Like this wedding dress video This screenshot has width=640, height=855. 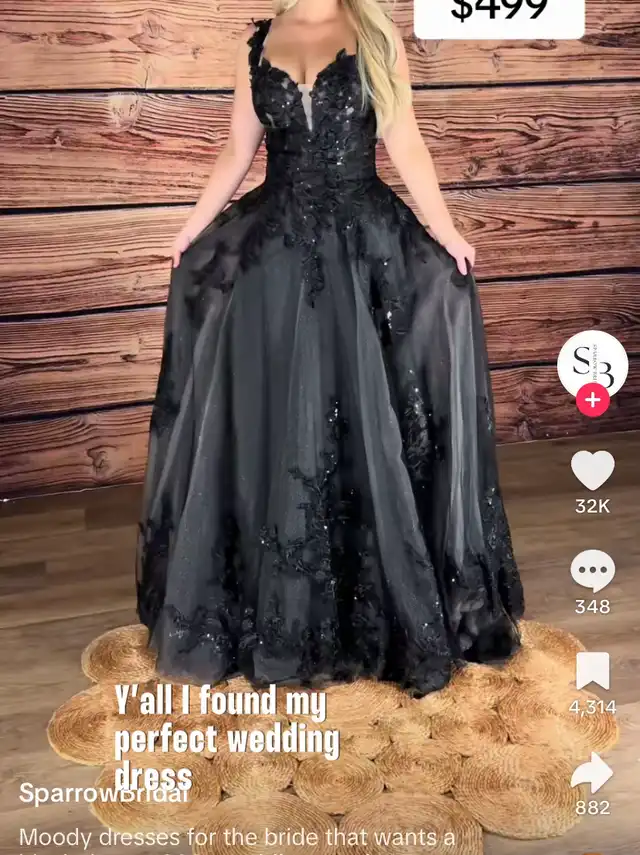592,471
